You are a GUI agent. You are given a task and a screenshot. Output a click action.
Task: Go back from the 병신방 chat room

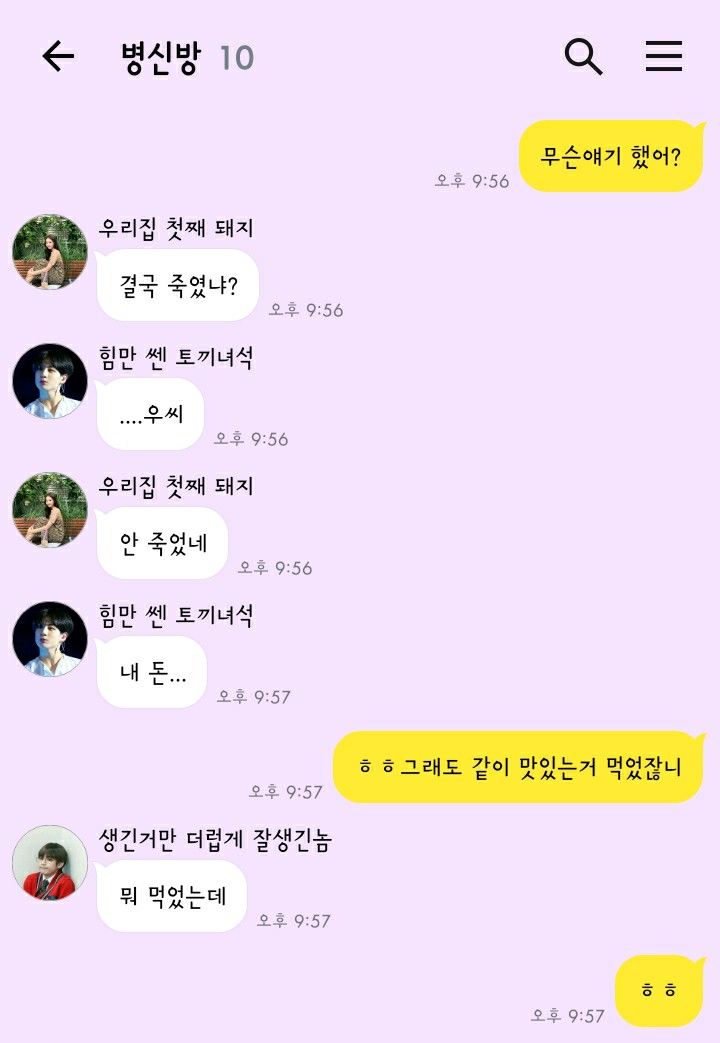click(58, 57)
